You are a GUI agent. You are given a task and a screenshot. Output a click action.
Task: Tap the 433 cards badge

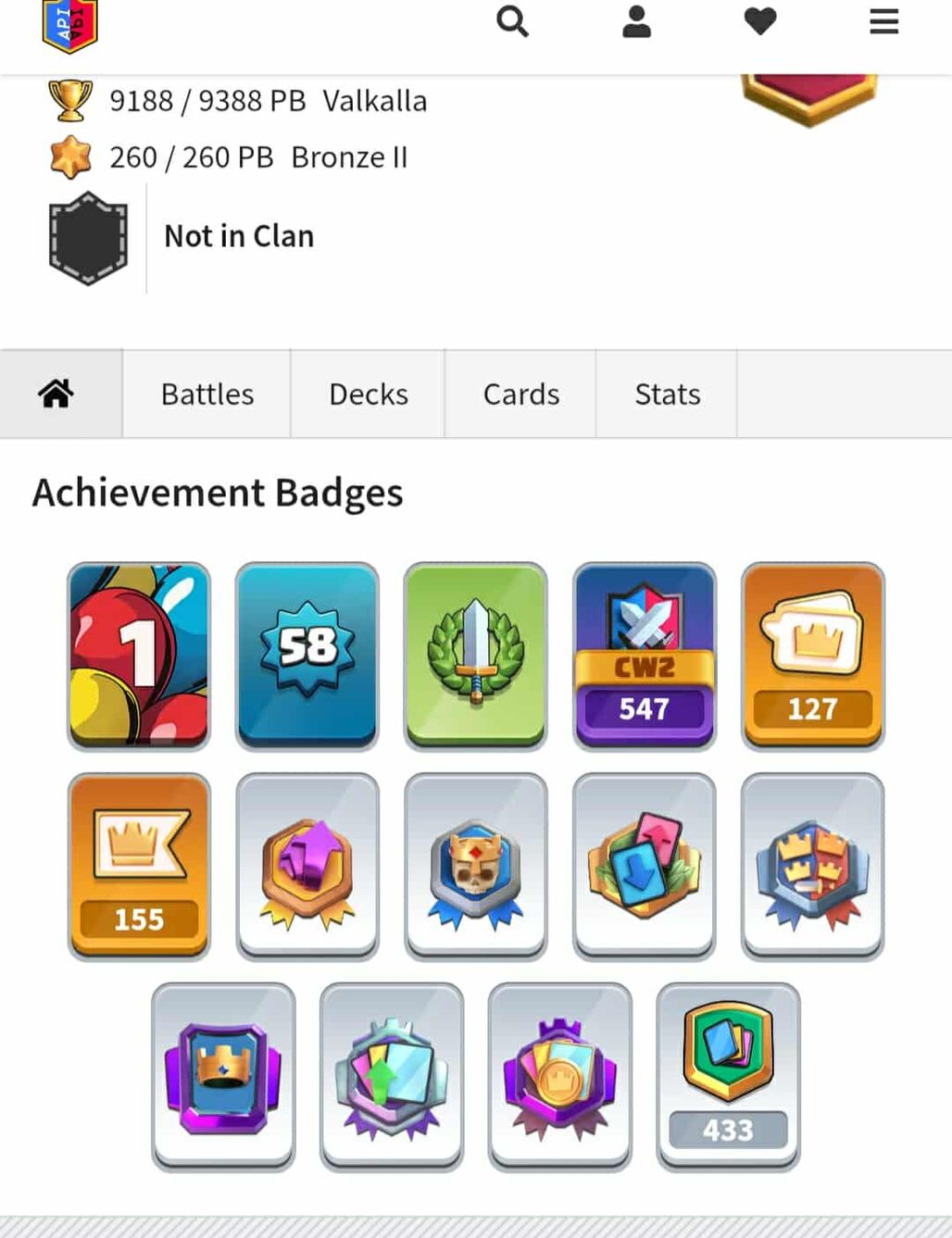click(728, 1075)
